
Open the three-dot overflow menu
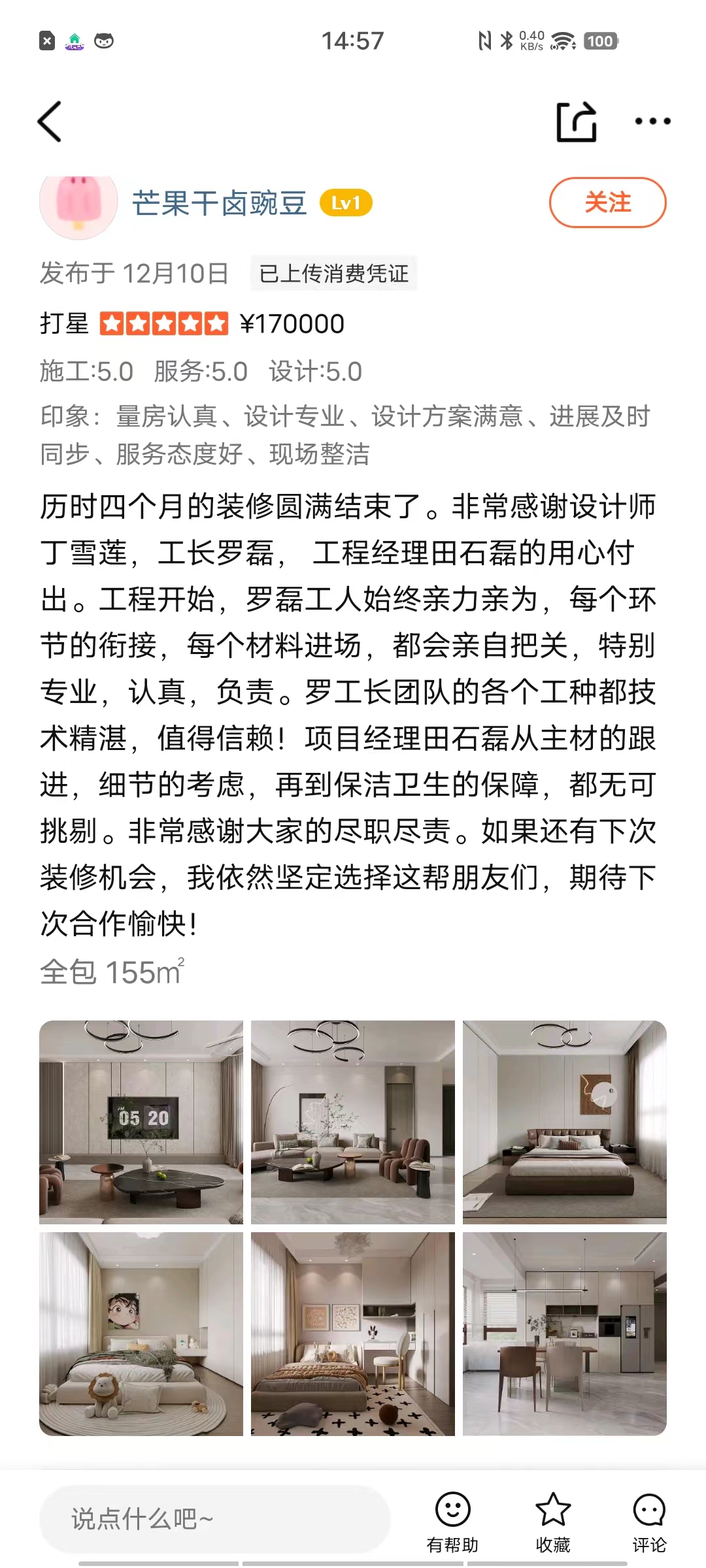pos(652,122)
